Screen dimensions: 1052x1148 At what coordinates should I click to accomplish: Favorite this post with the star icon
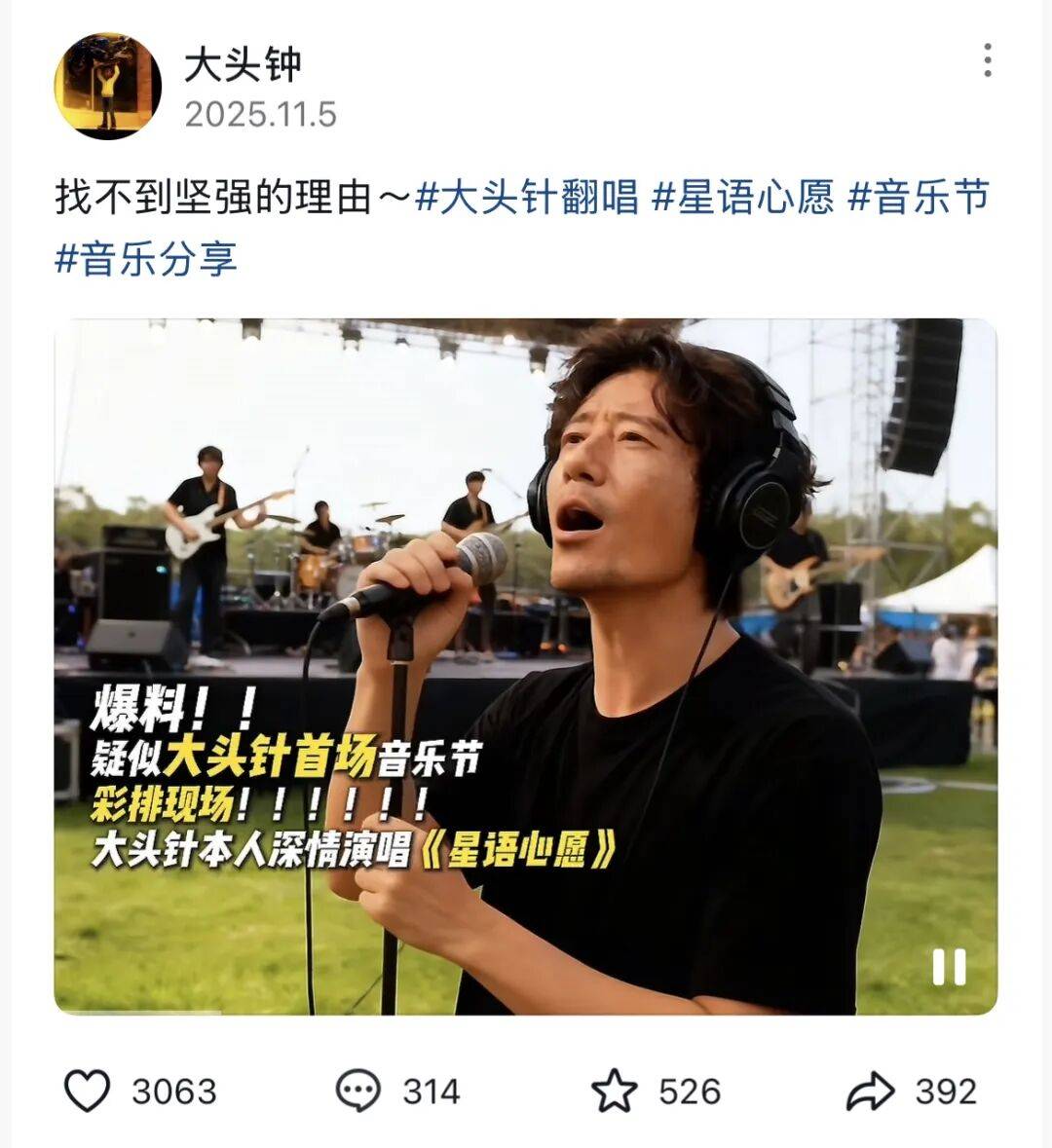(615, 1091)
